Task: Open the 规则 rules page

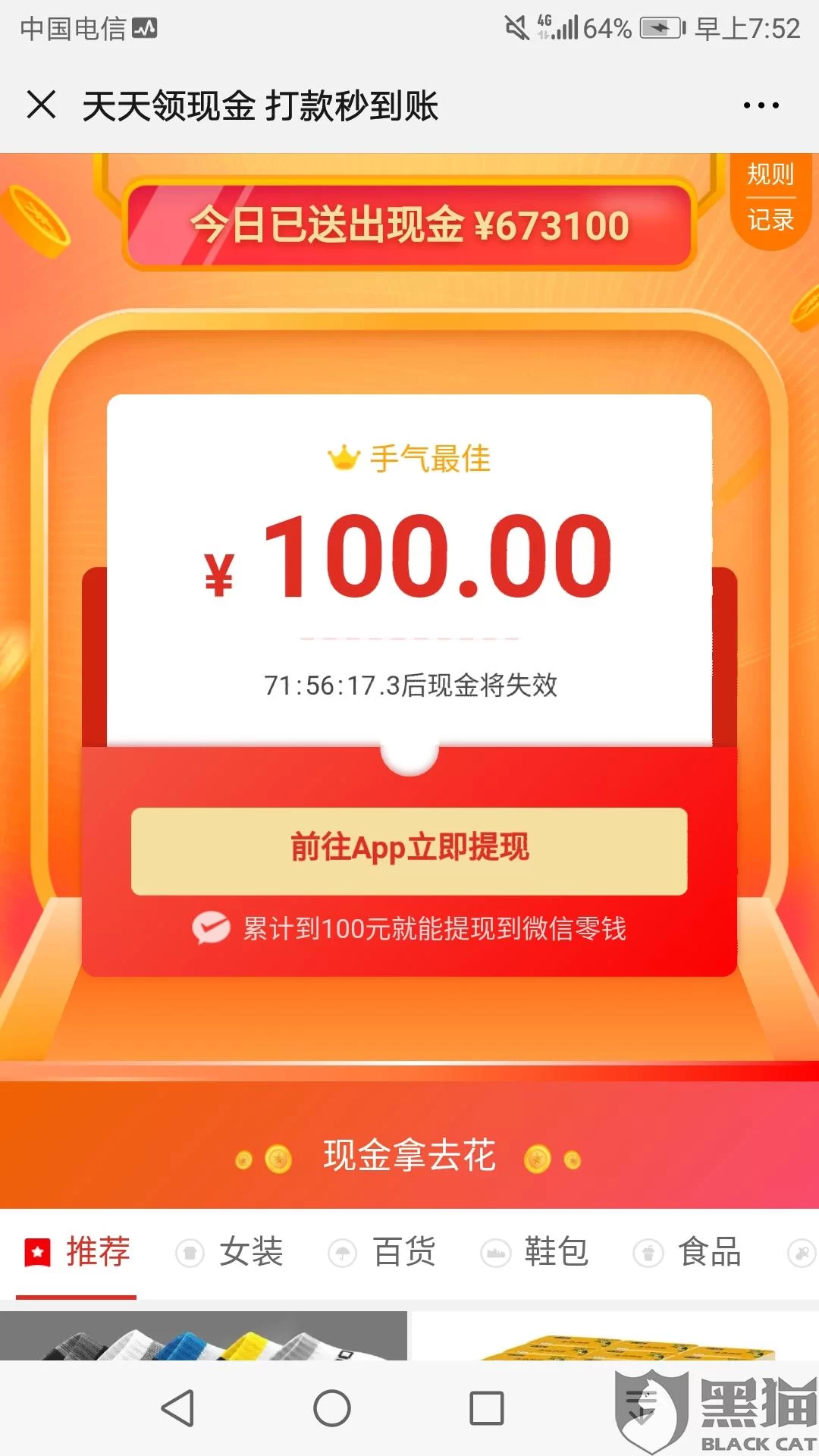Action: coord(770,174)
